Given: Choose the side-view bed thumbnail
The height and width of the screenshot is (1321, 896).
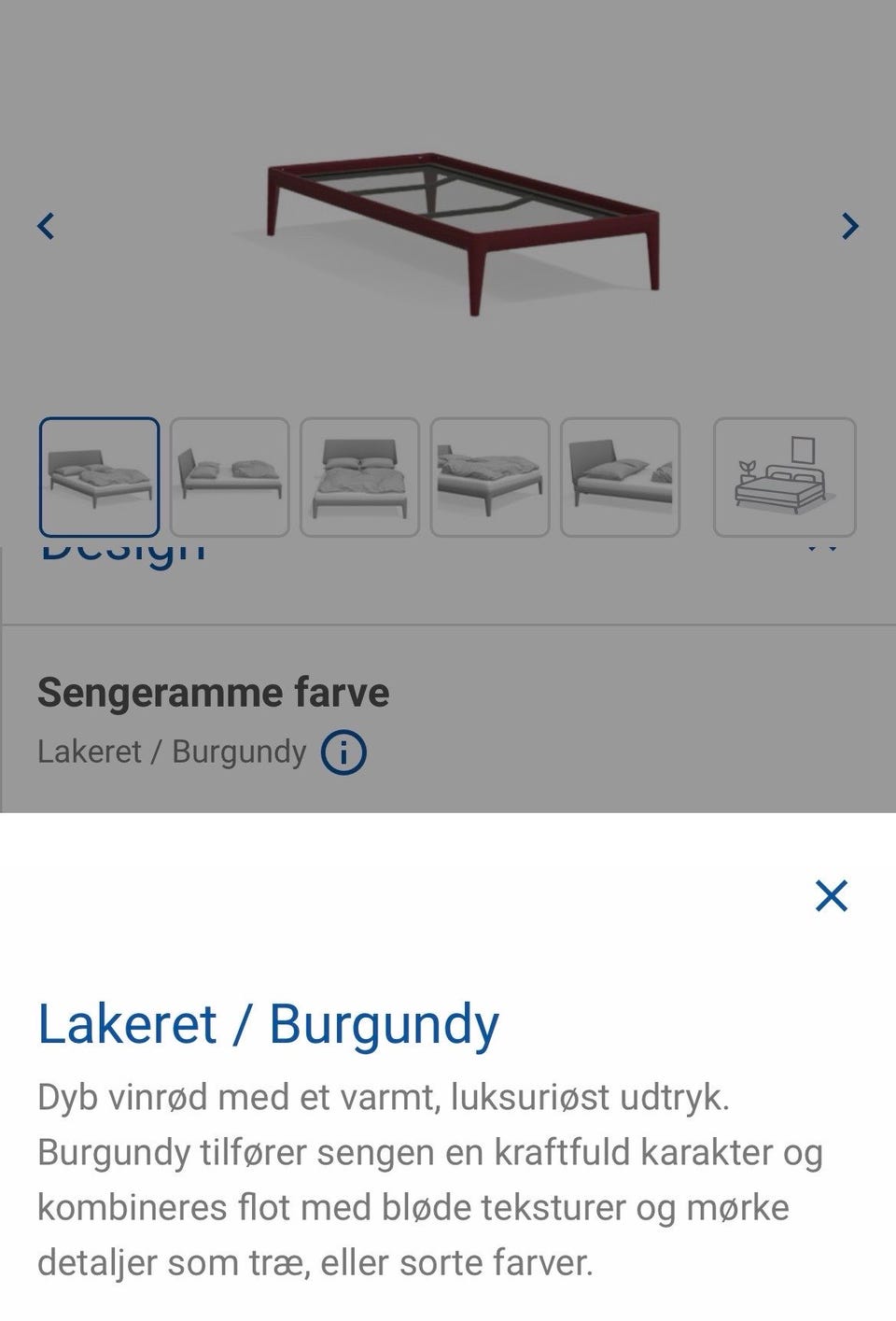Looking at the screenshot, I should tap(231, 476).
